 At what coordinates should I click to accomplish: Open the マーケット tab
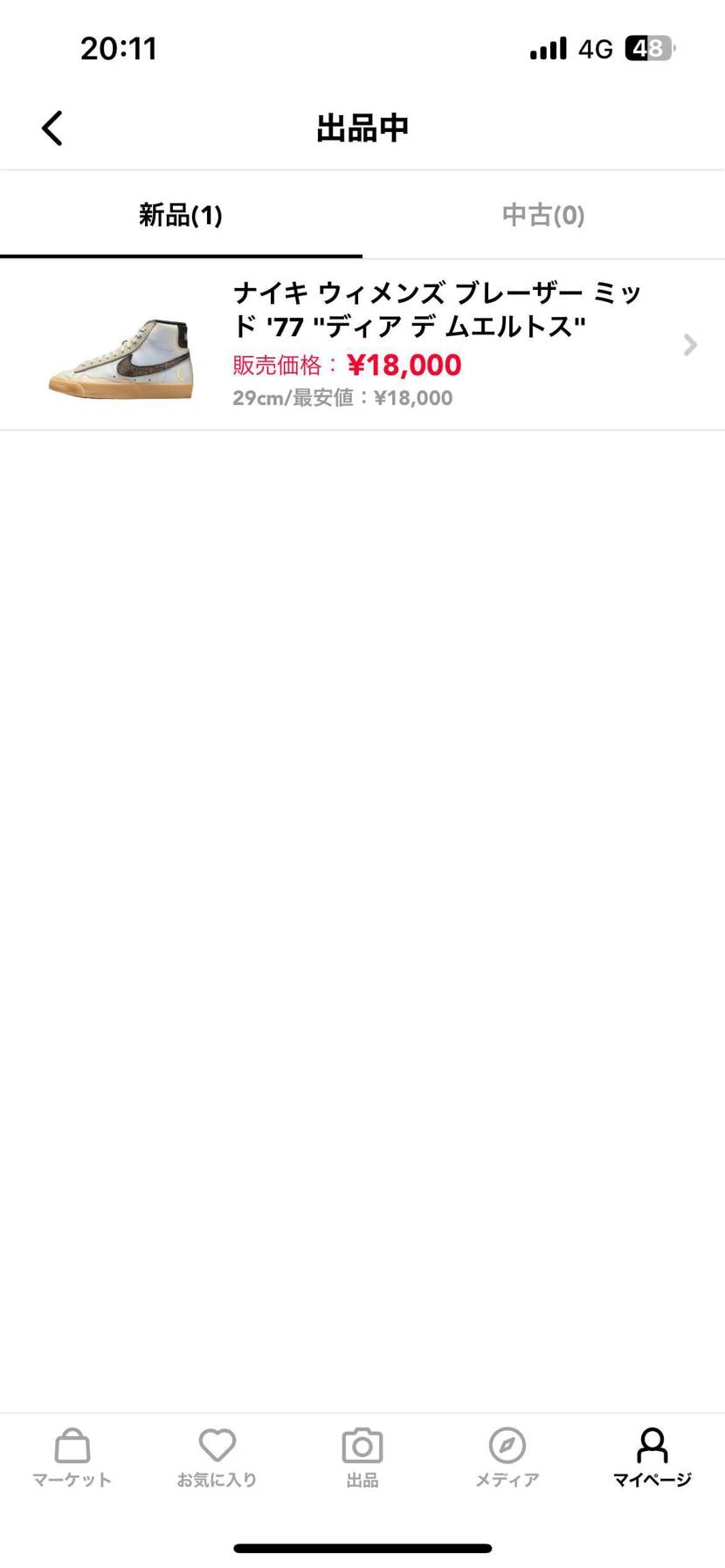click(x=72, y=1458)
